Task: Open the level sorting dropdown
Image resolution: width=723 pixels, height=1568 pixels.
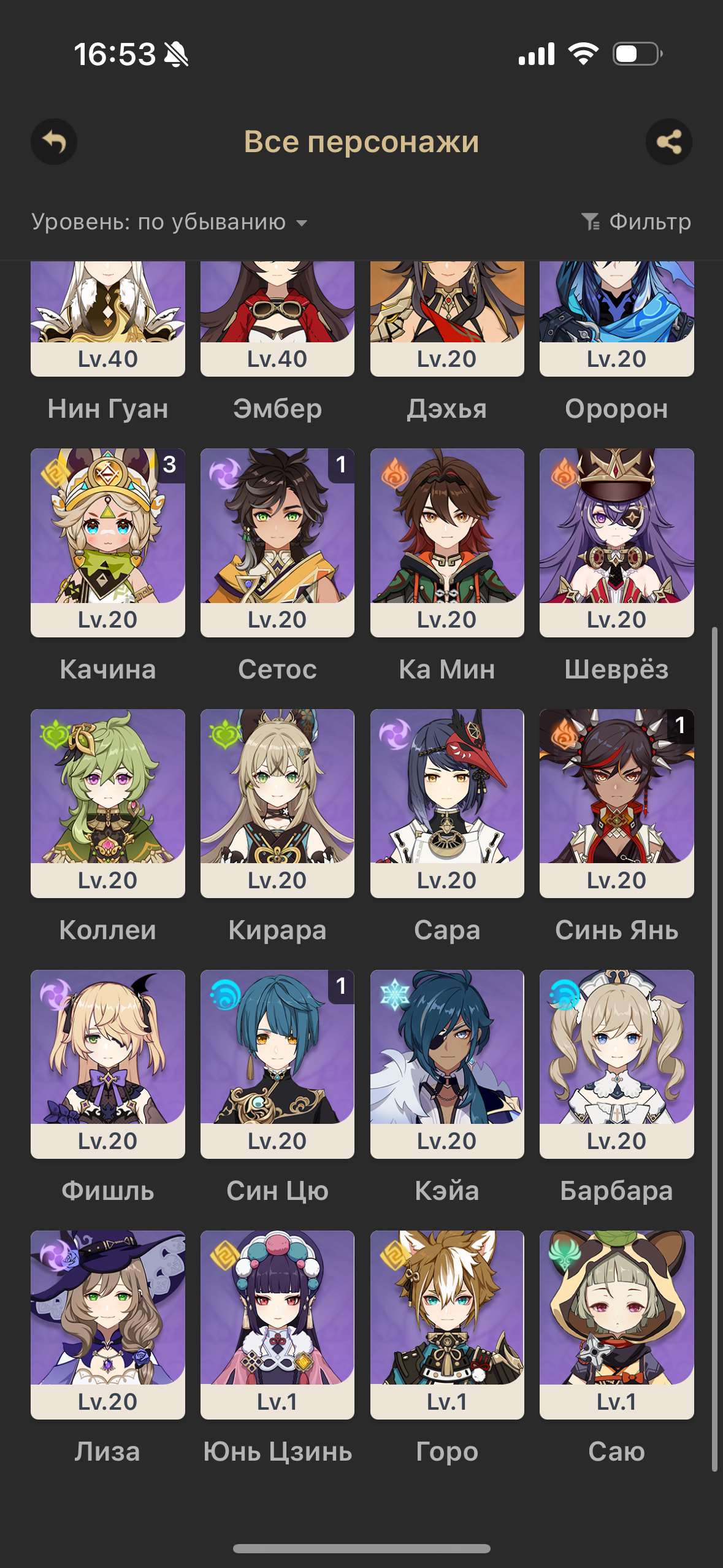Action: 169,222
